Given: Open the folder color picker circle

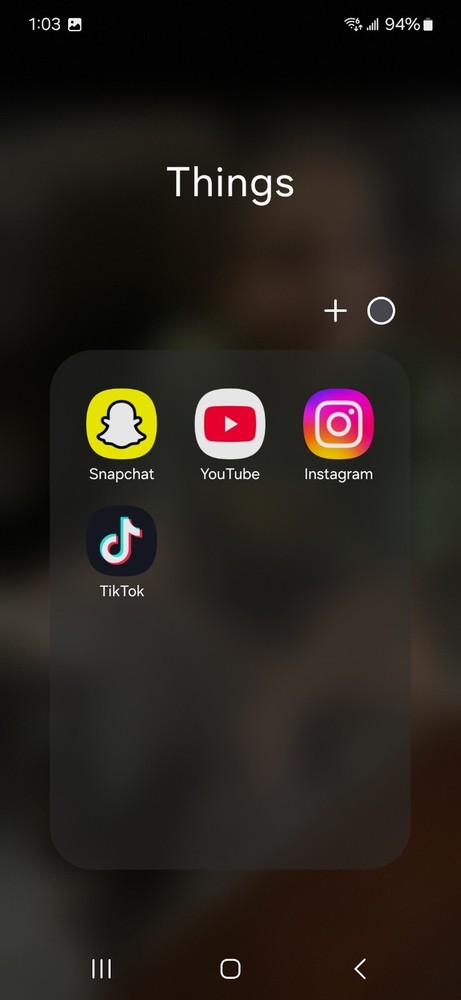Looking at the screenshot, I should [381, 311].
